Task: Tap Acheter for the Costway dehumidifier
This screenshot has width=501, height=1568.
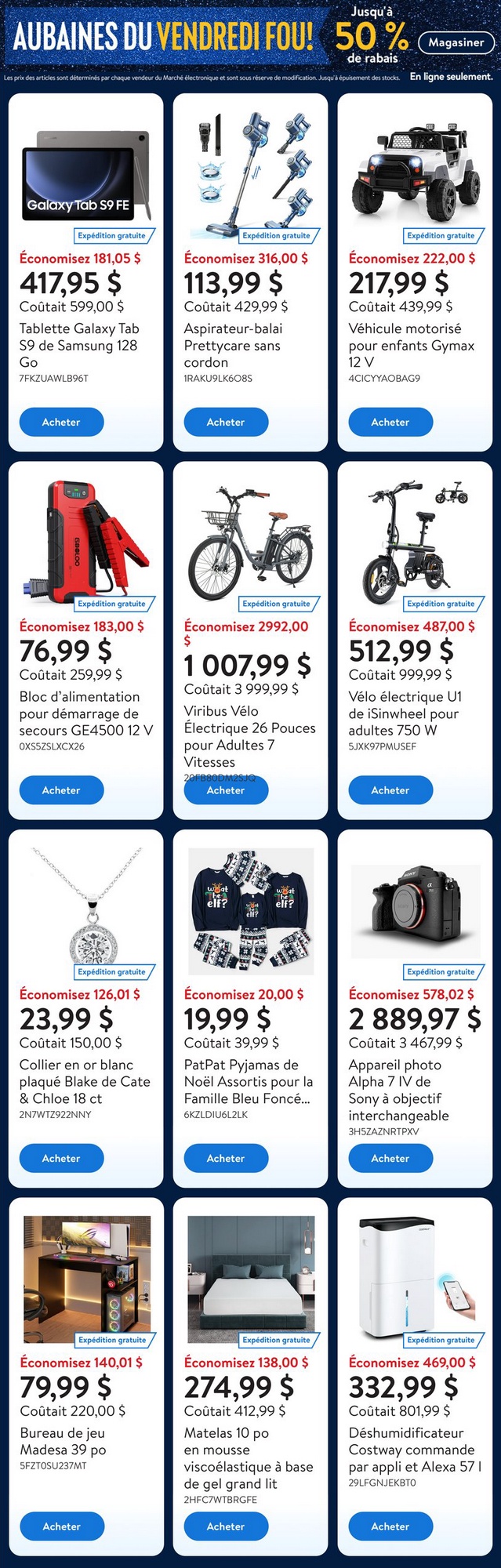Action: point(390,1526)
